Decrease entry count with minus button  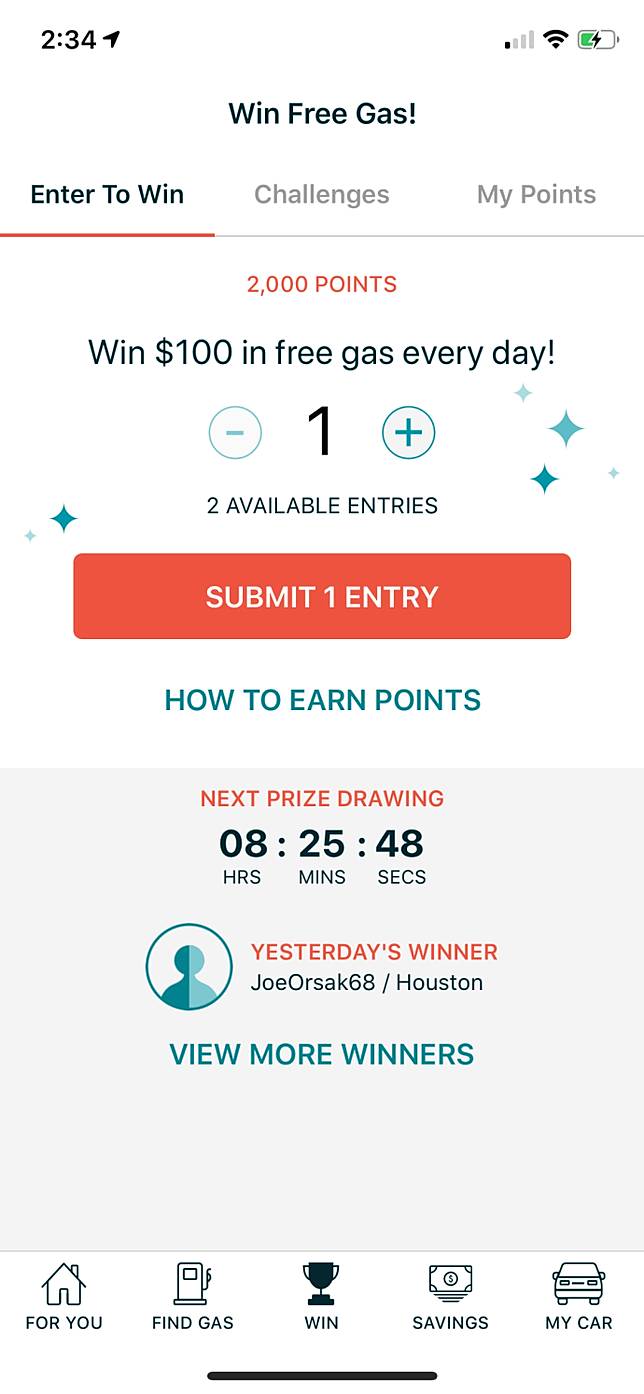pos(235,433)
